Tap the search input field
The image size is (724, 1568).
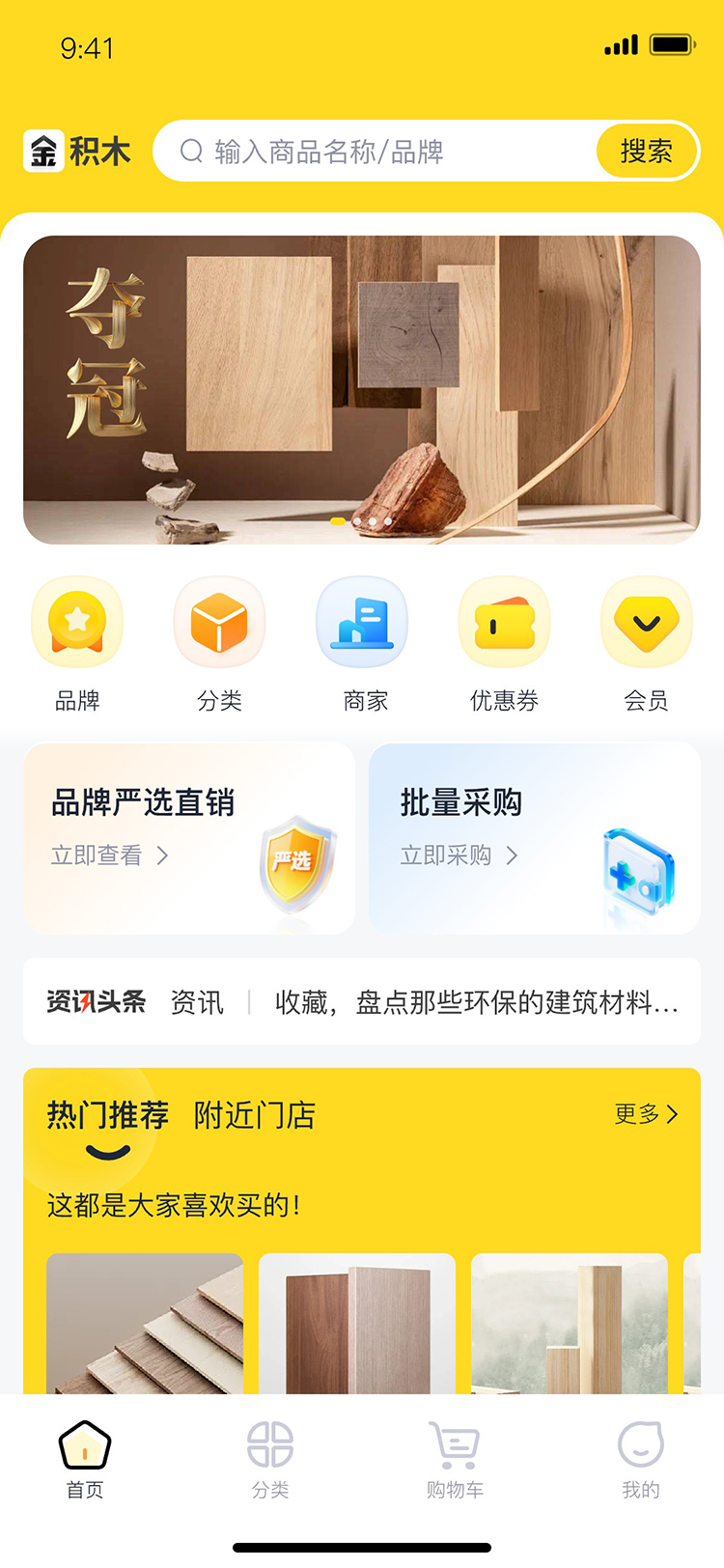(x=386, y=152)
